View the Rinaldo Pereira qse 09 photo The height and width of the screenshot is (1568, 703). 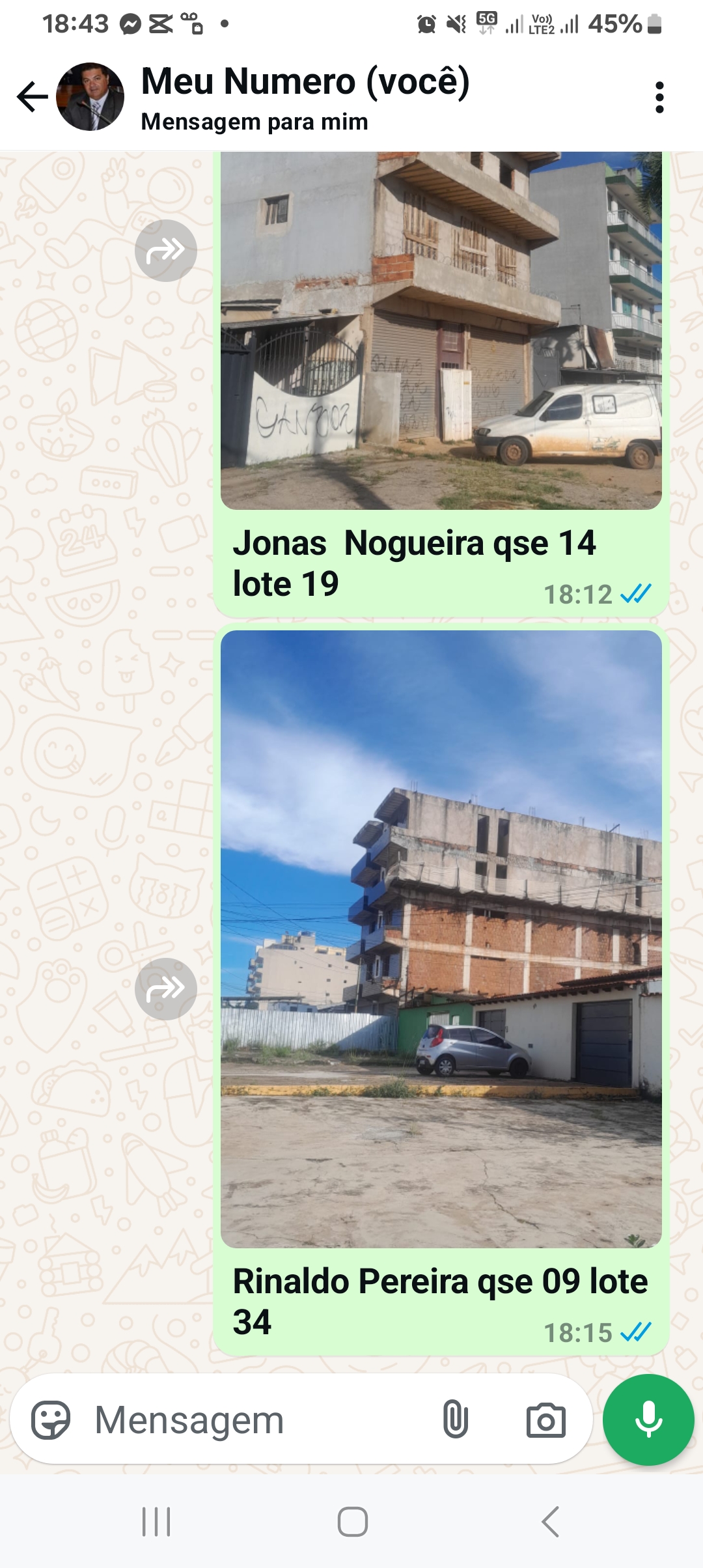[441, 938]
